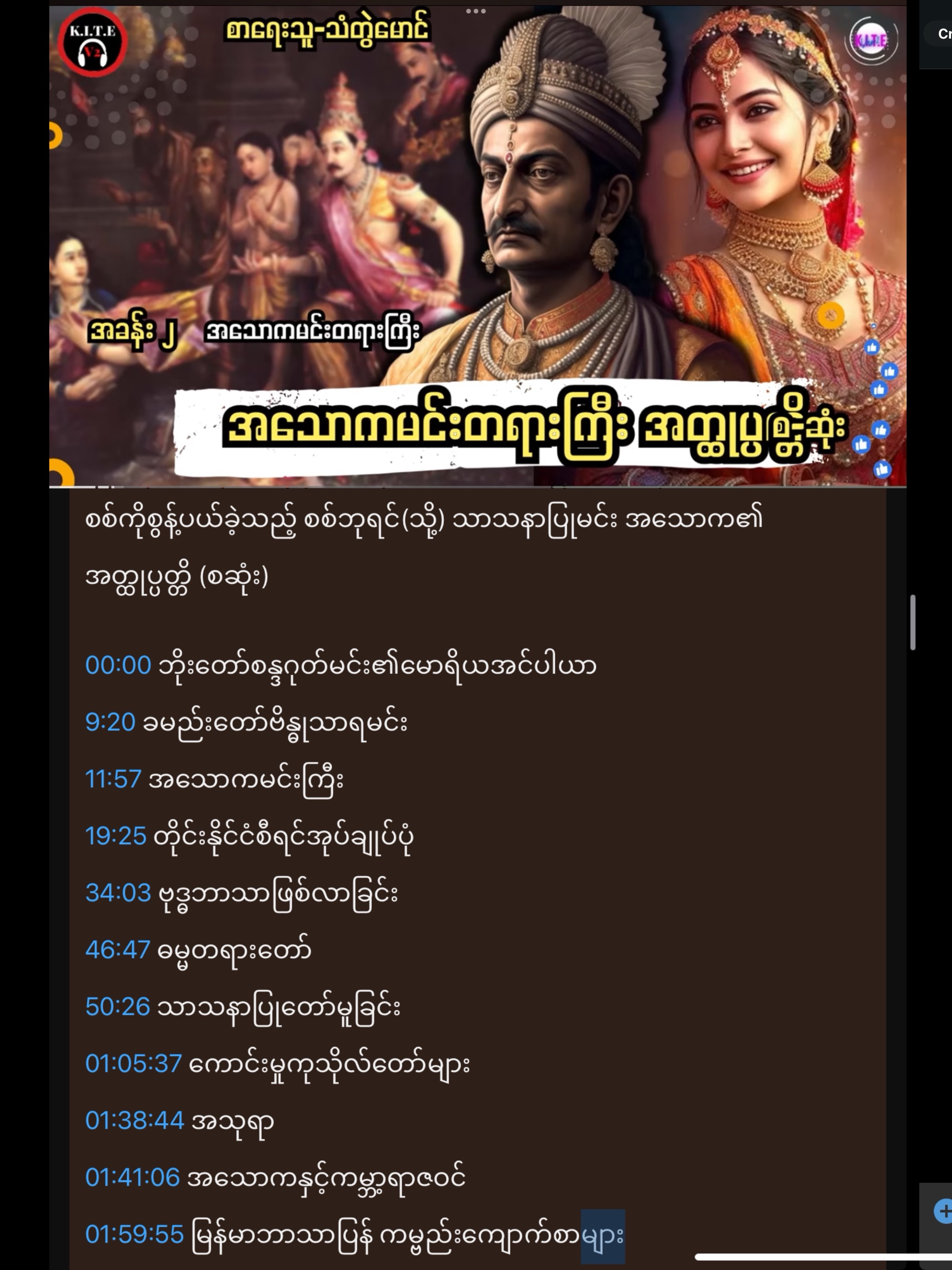Jump to the 46:47 timestamp
The image size is (952, 1270).
click(x=118, y=950)
